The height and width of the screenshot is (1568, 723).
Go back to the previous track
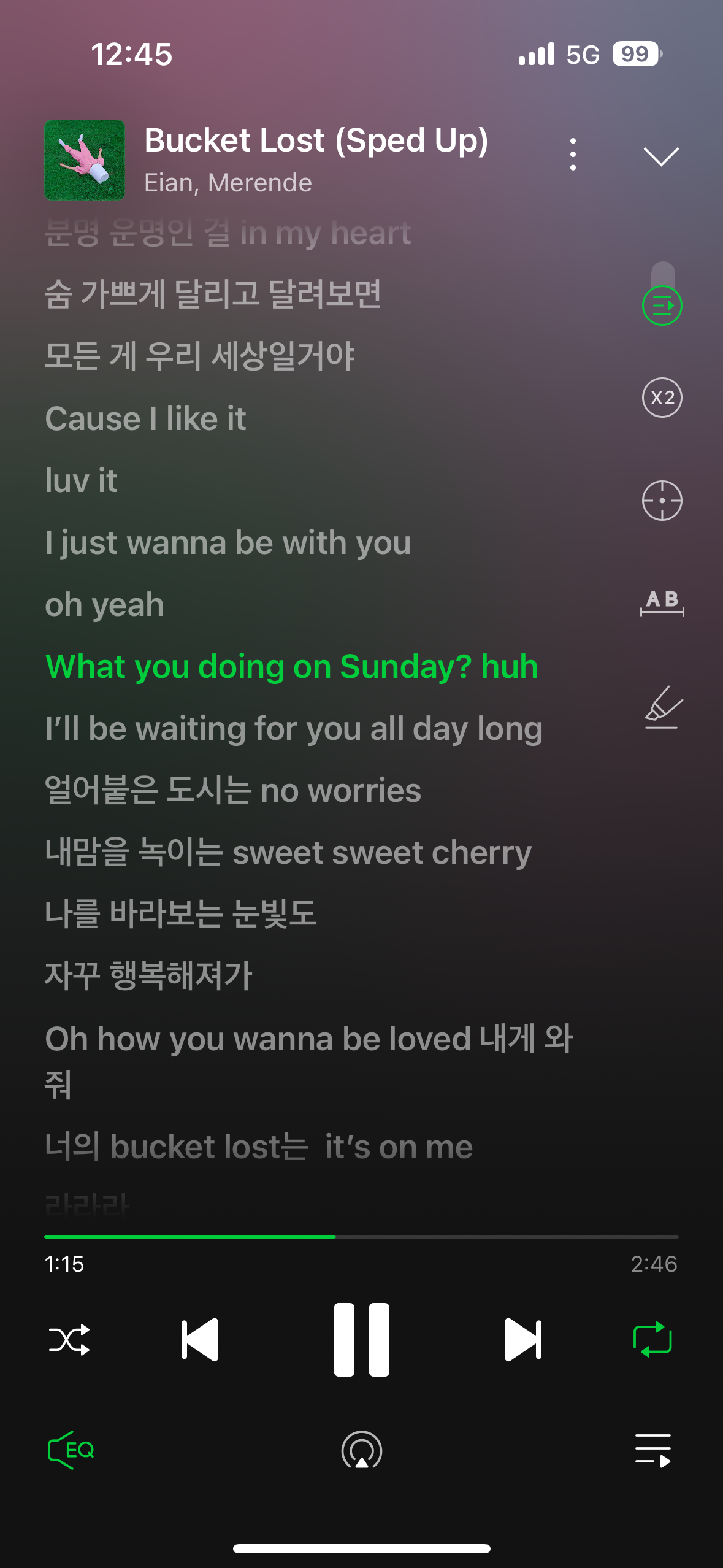pyautogui.click(x=200, y=1339)
